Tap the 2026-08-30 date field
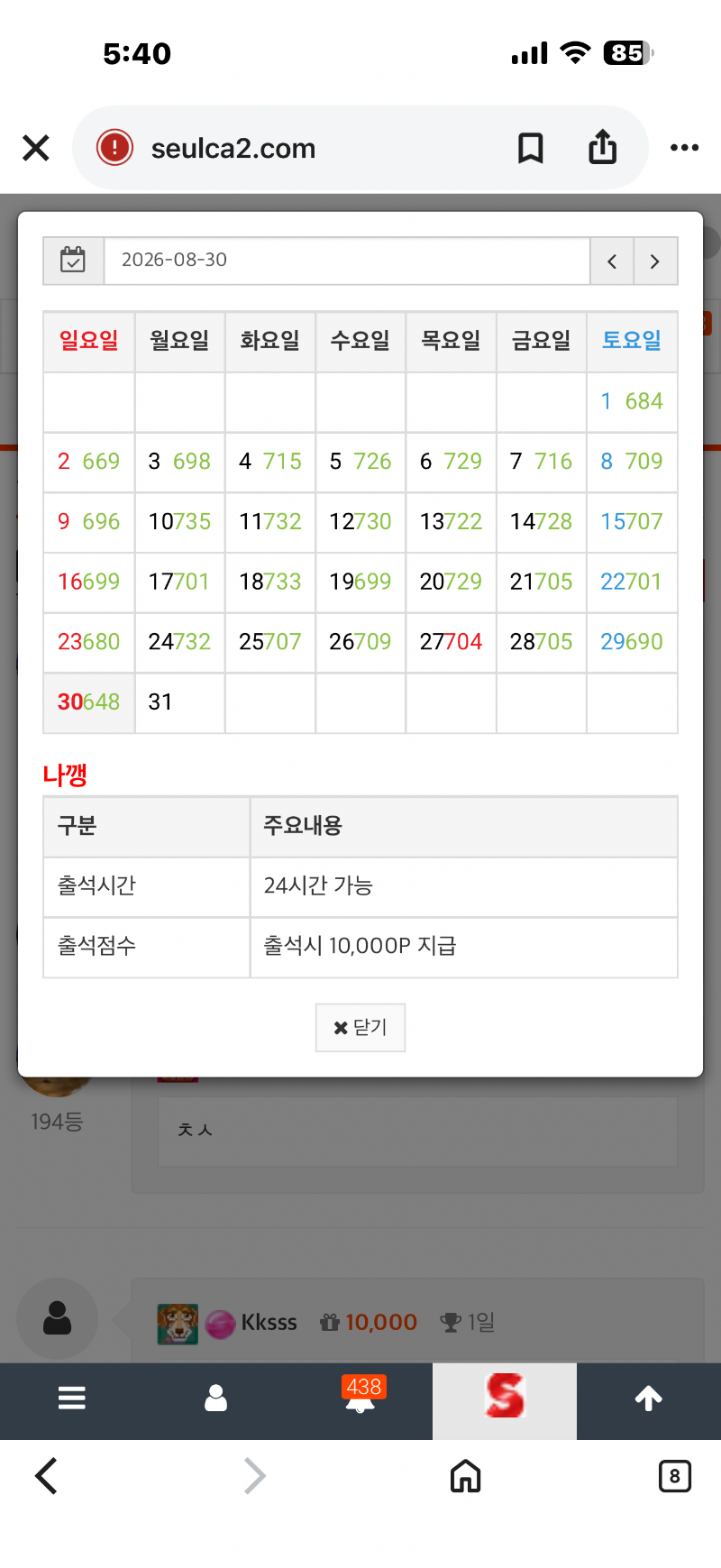 click(347, 261)
